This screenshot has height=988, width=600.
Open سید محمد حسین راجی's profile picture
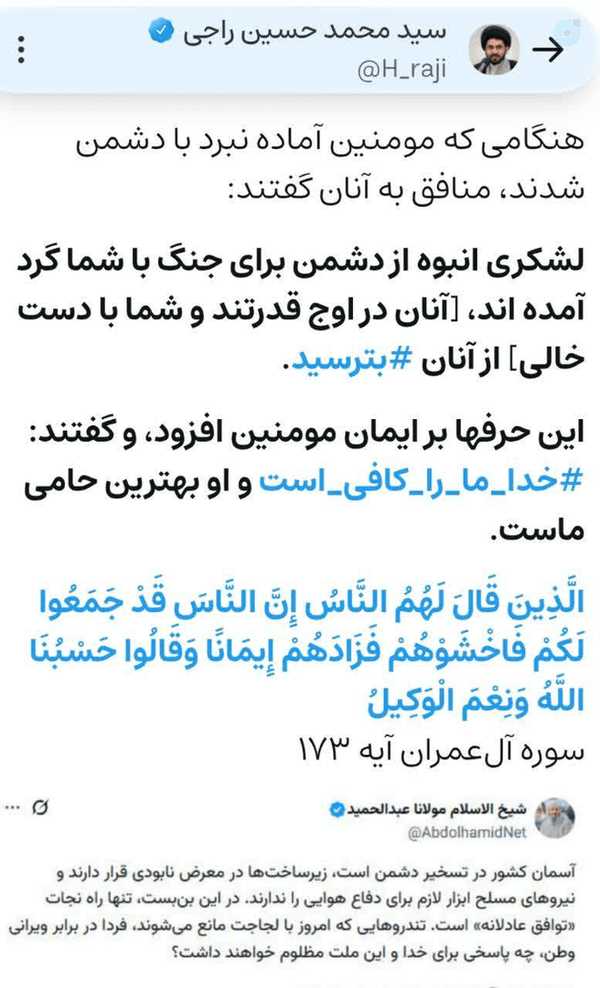coord(494,50)
